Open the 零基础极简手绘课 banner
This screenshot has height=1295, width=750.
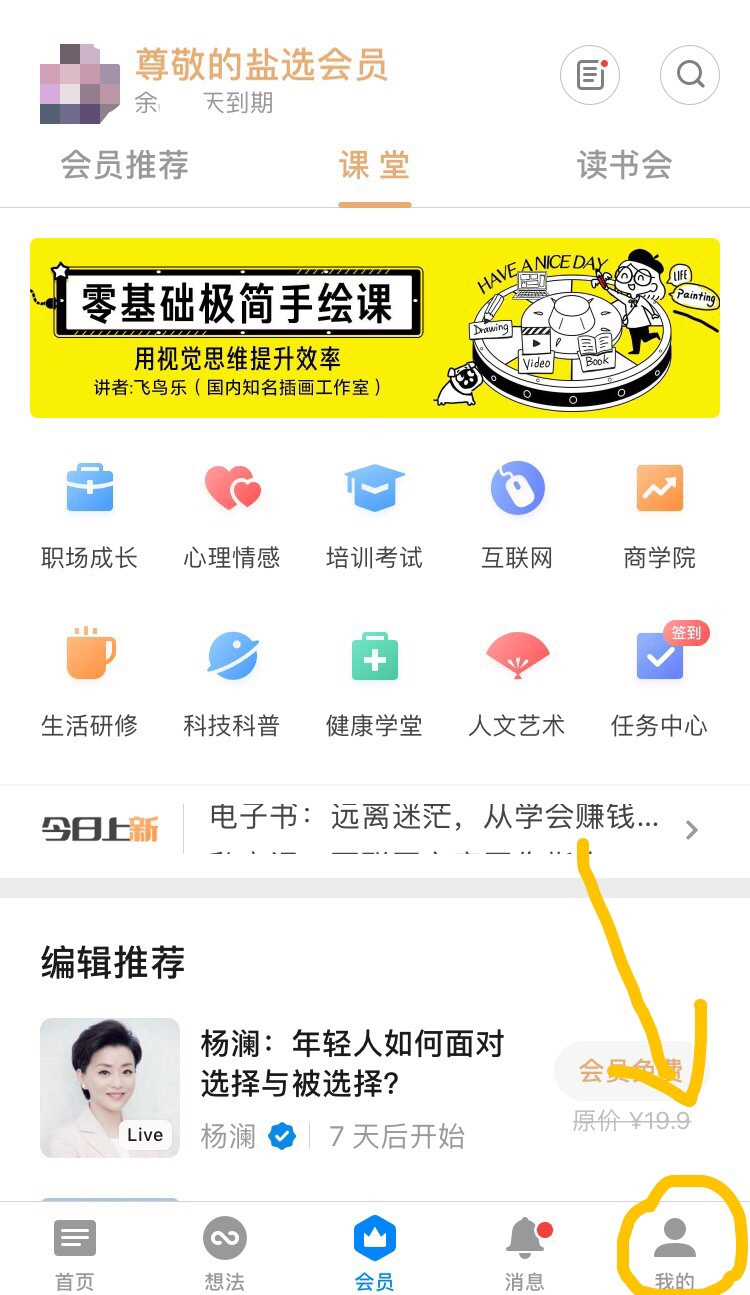pos(375,327)
